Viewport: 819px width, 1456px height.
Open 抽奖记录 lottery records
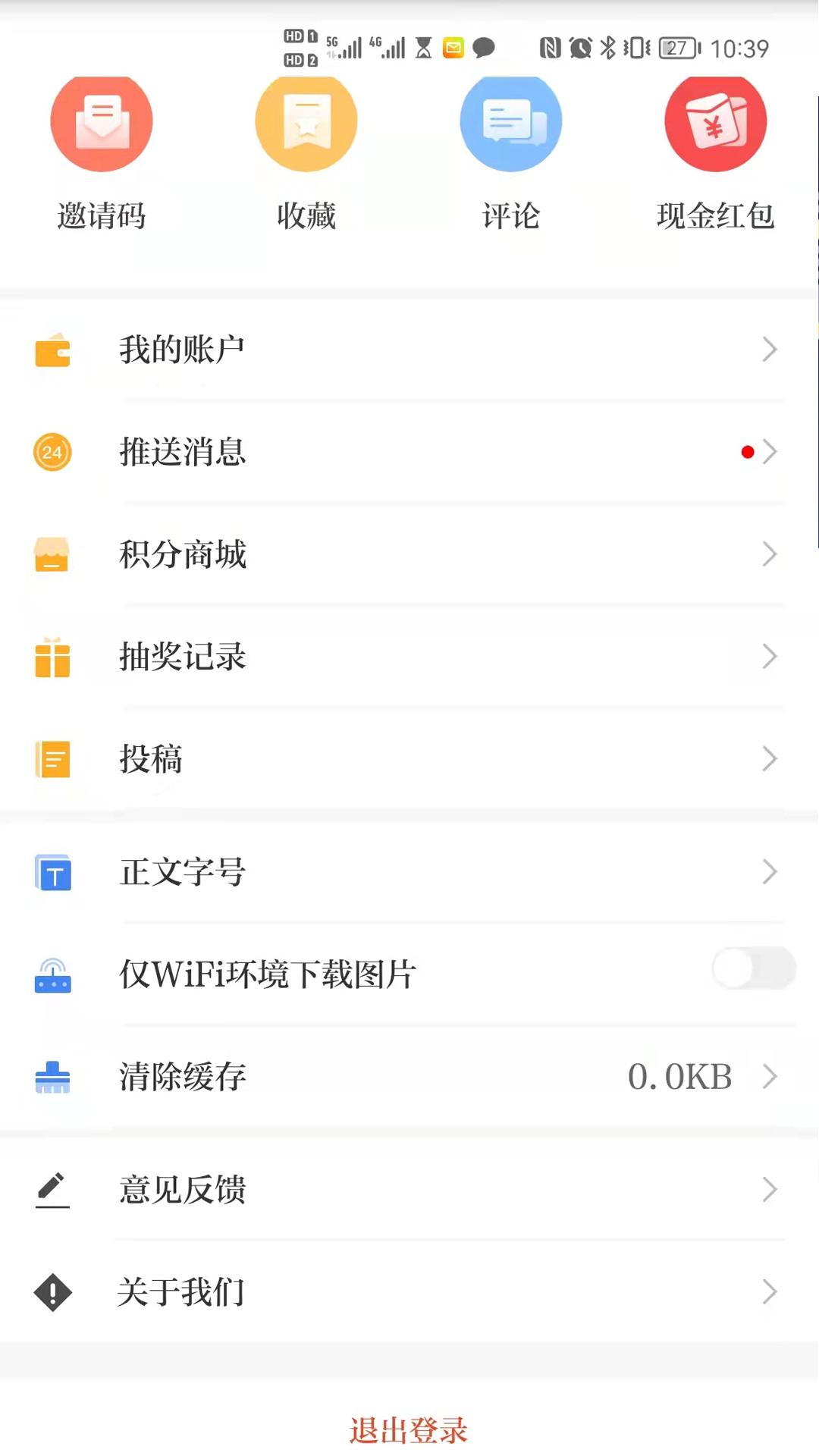pos(409,657)
